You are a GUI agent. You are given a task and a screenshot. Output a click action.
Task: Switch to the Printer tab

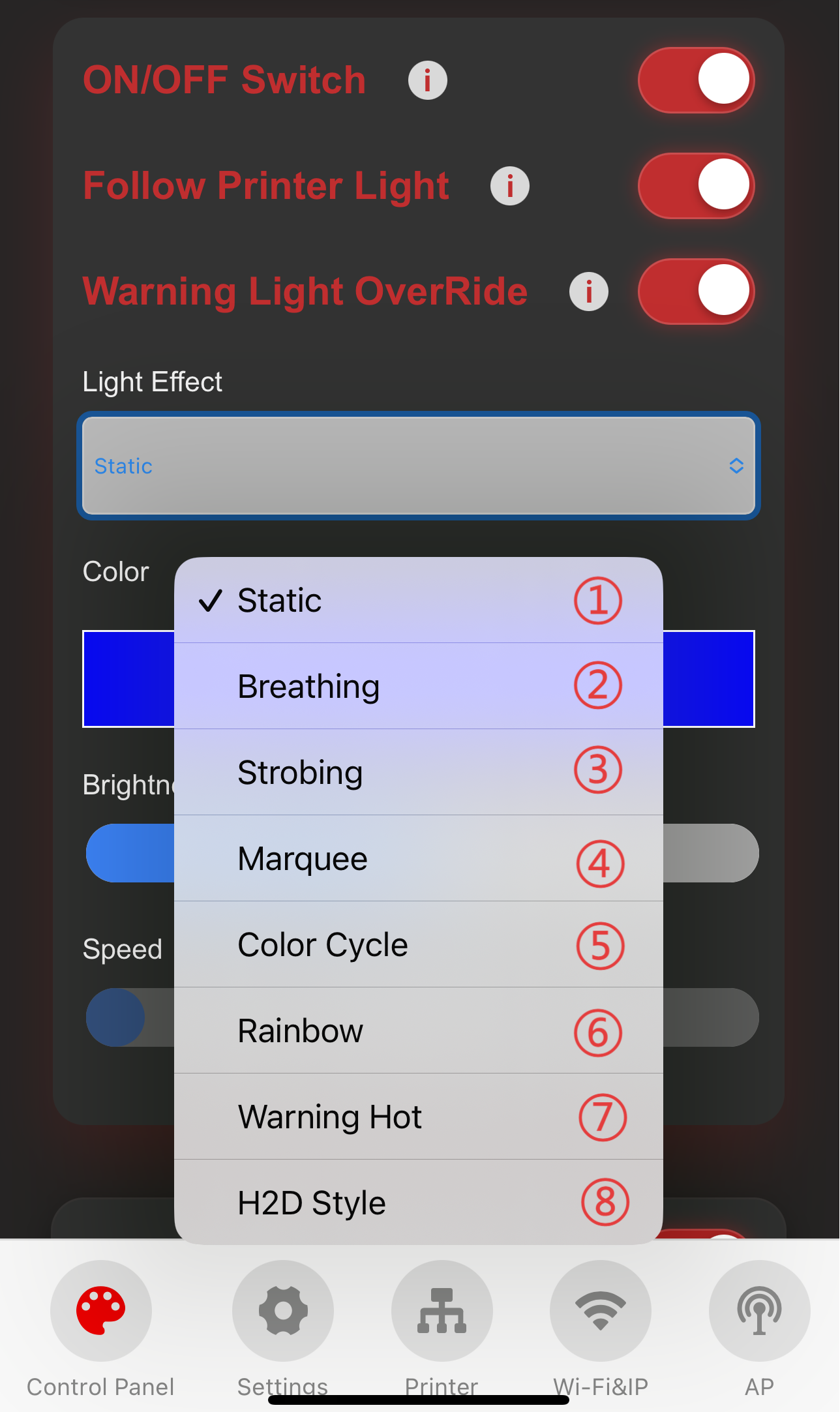pyautogui.click(x=442, y=1311)
